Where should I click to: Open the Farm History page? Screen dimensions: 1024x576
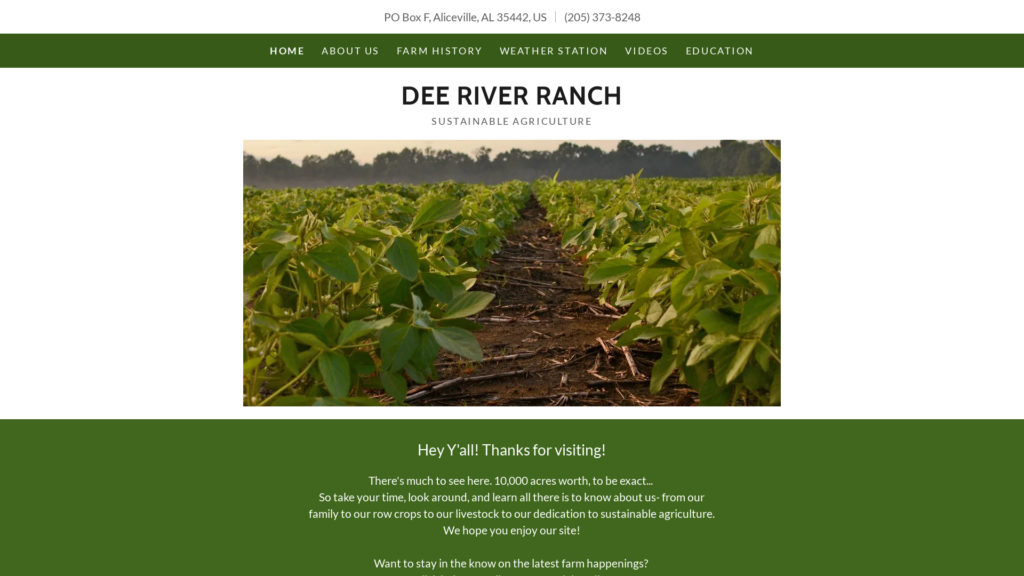[439, 51]
